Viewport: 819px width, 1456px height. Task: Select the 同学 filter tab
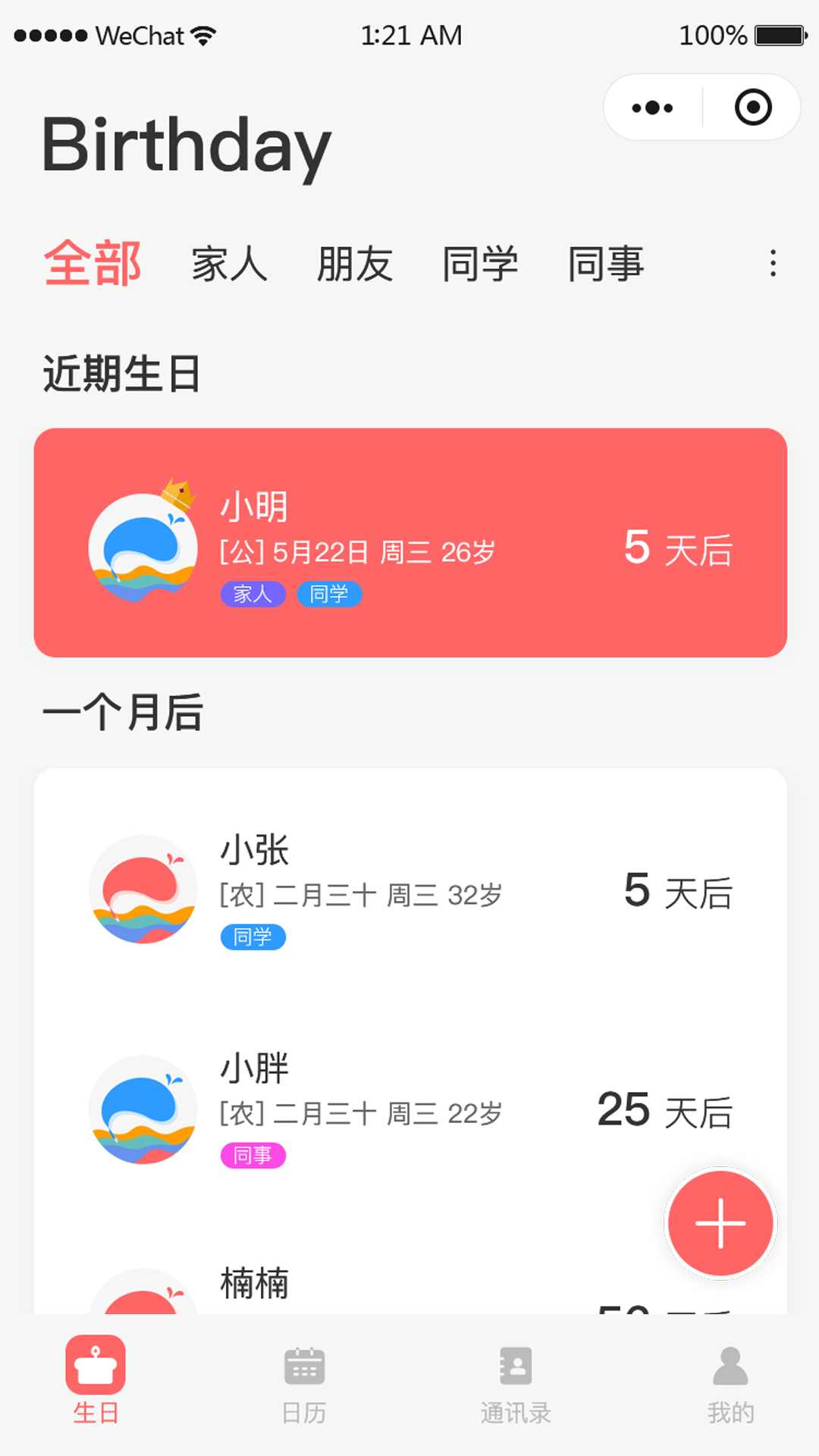click(x=481, y=265)
